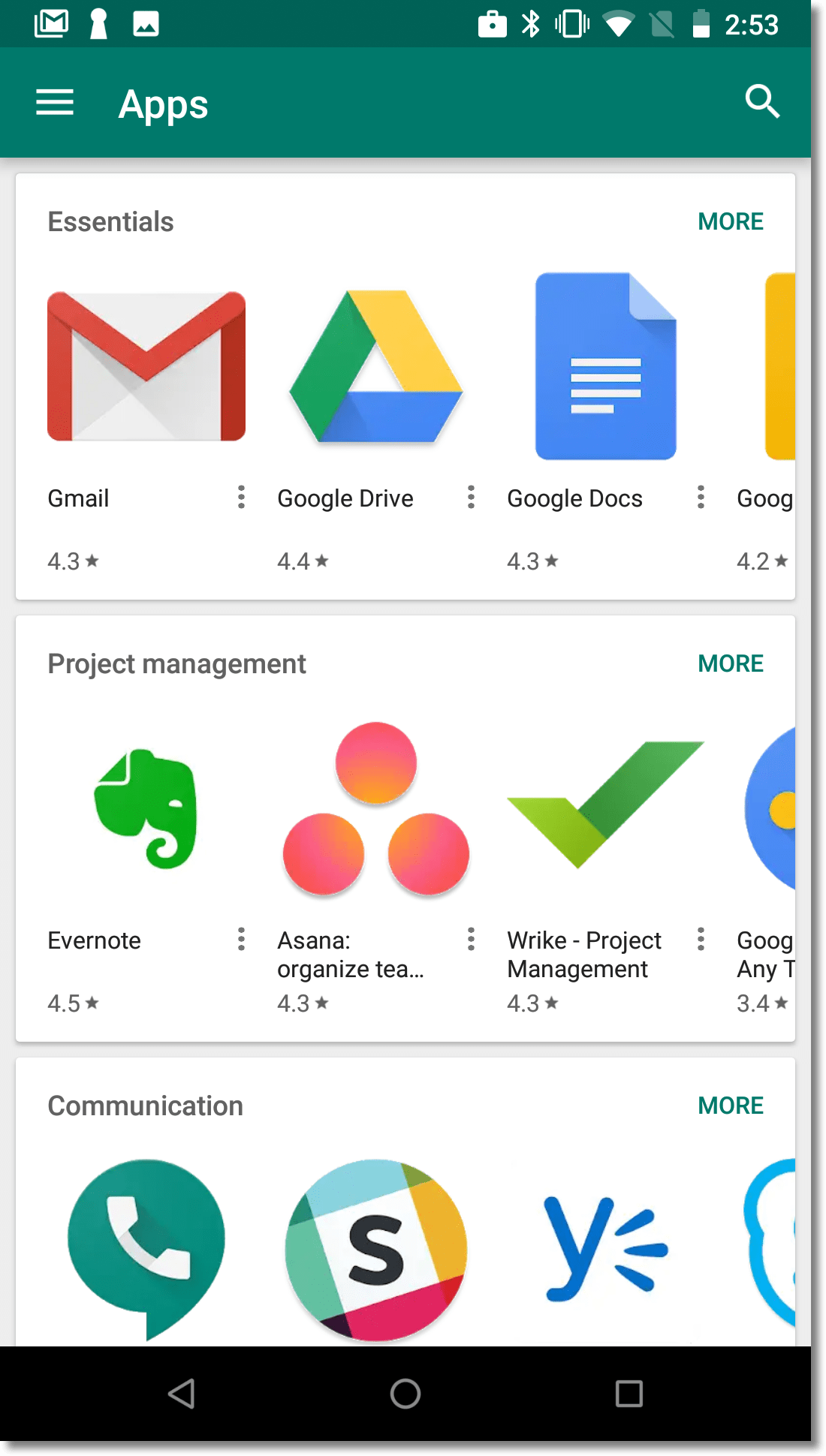Open Asana's overflow options menu

click(x=471, y=939)
